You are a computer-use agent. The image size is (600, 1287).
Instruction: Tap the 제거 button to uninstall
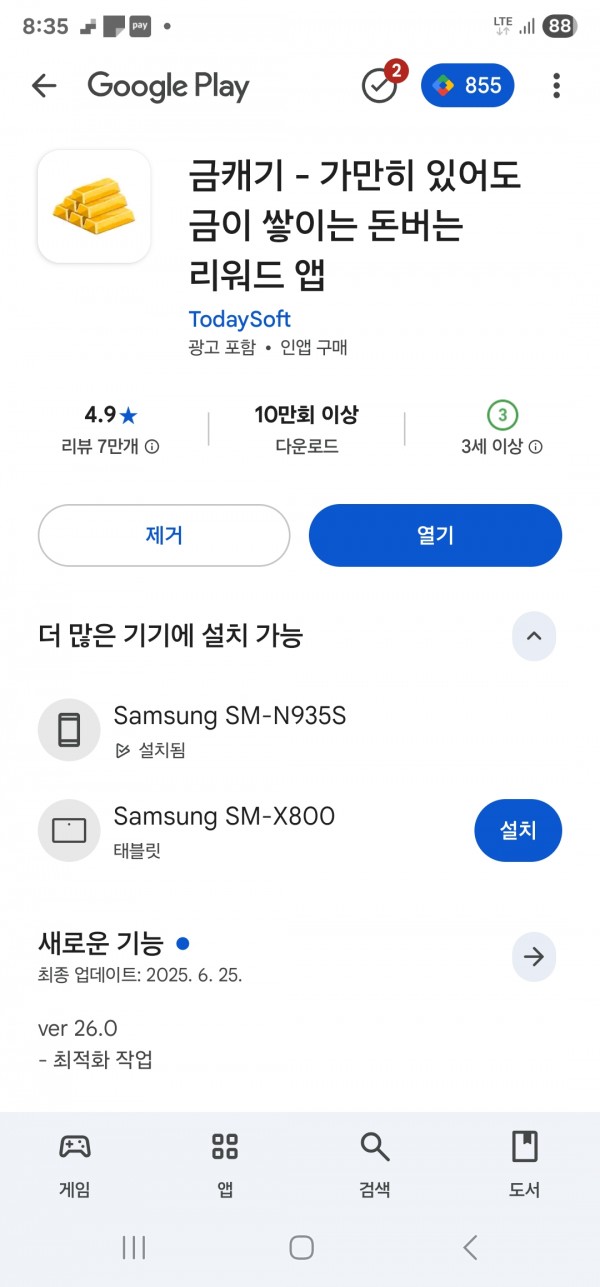(x=164, y=535)
